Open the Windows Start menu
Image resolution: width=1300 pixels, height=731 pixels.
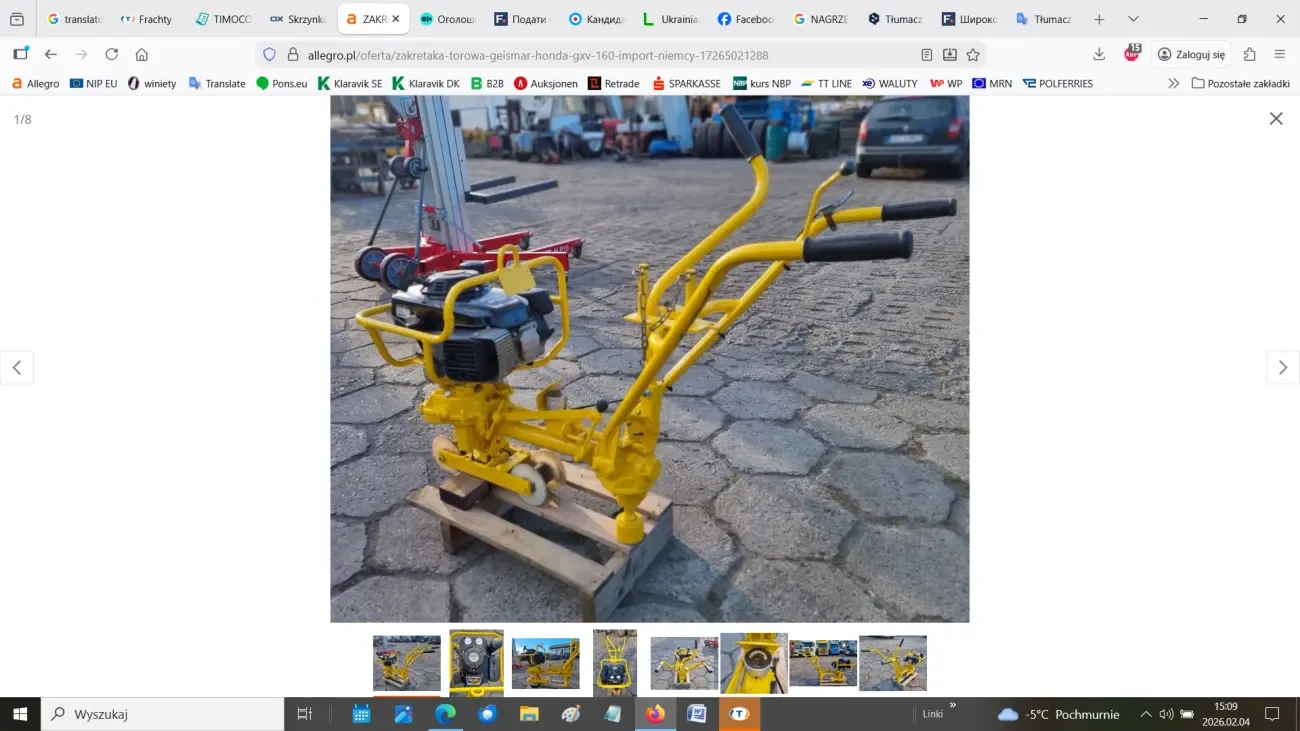point(20,714)
